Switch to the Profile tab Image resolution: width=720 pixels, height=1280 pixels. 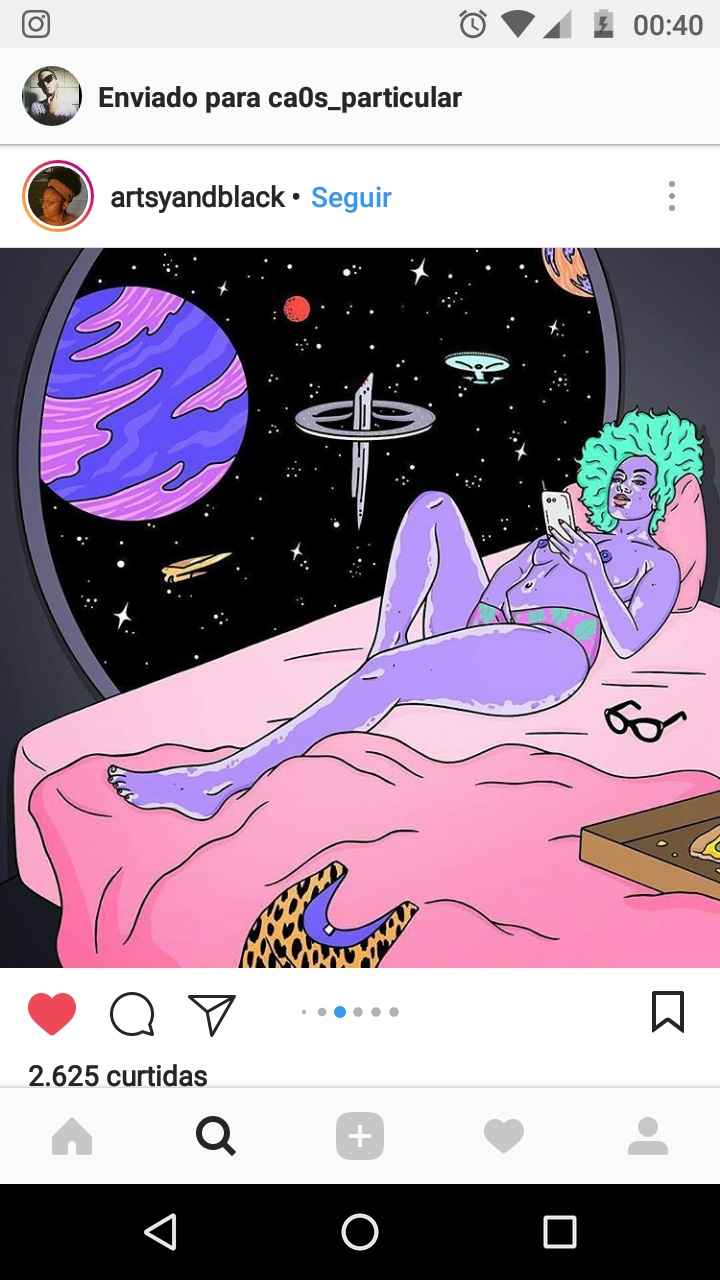[x=648, y=1137]
